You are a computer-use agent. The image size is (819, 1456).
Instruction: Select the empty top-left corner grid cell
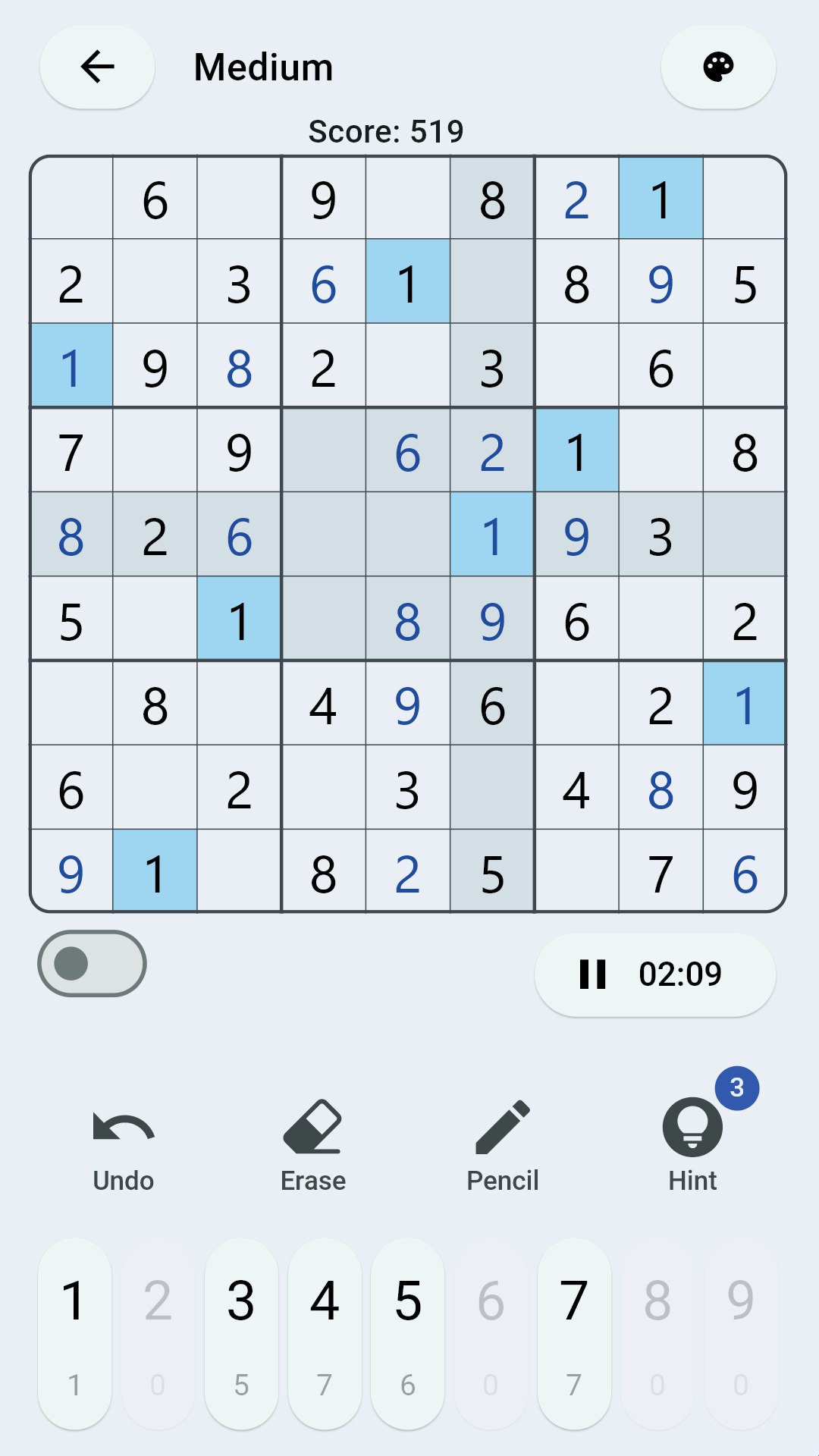click(x=71, y=199)
